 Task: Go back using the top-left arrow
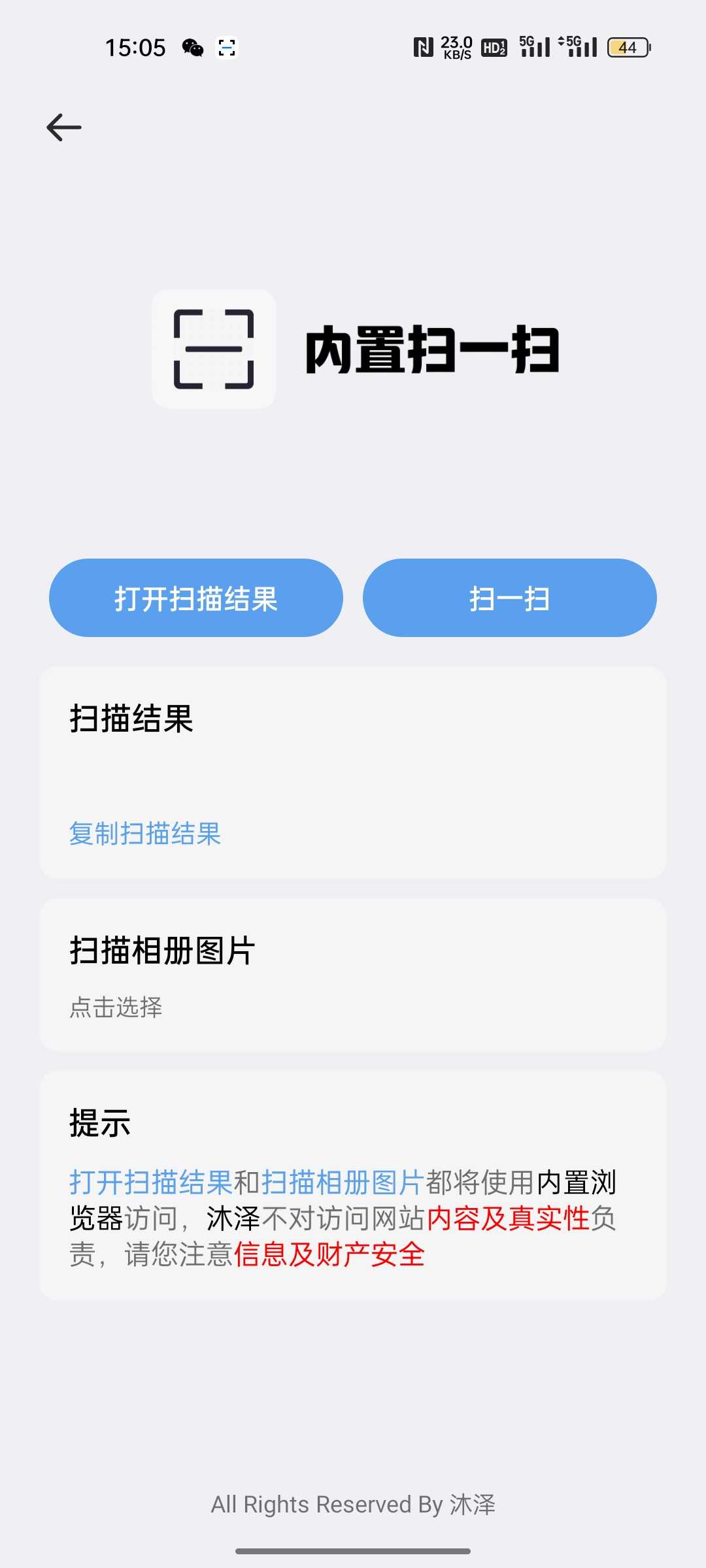pos(64,127)
